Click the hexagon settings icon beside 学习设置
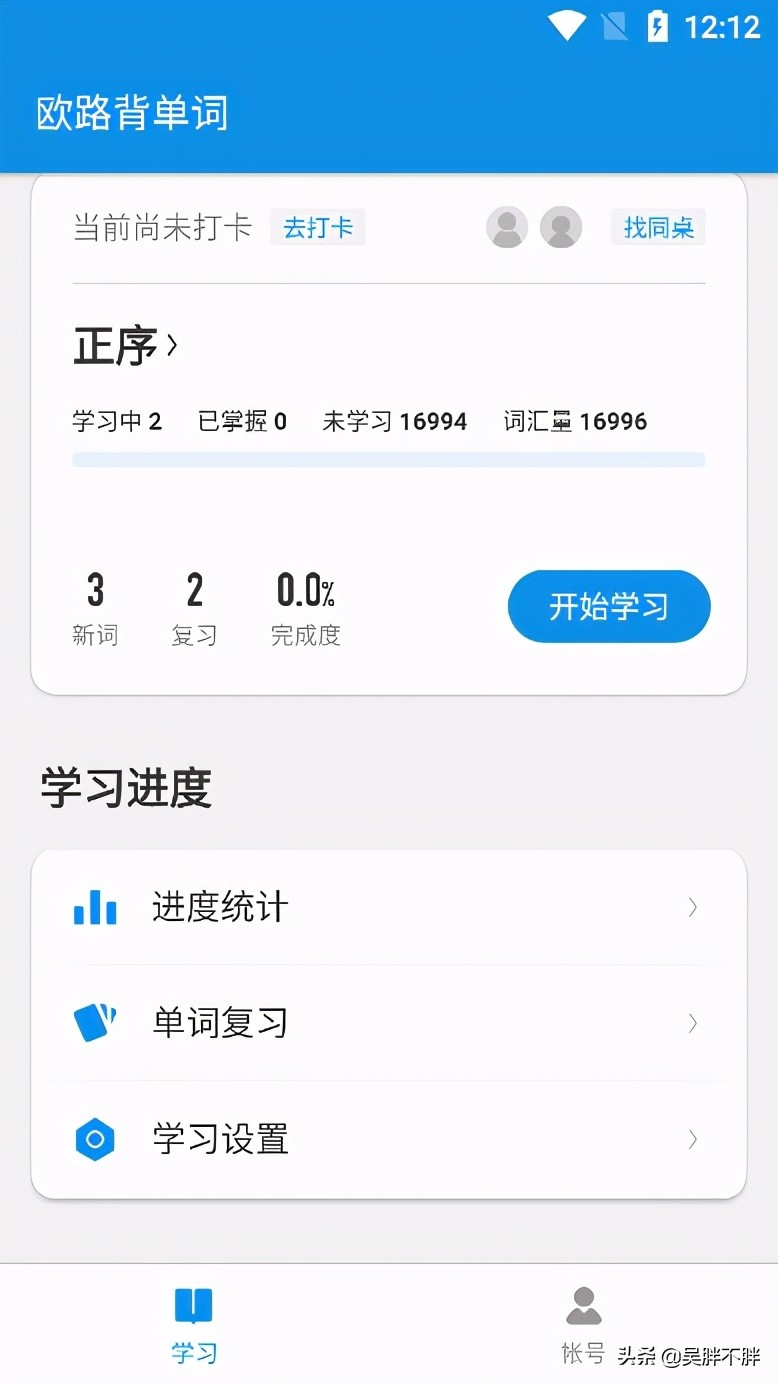Image resolution: width=778 pixels, height=1384 pixels. tap(94, 1139)
